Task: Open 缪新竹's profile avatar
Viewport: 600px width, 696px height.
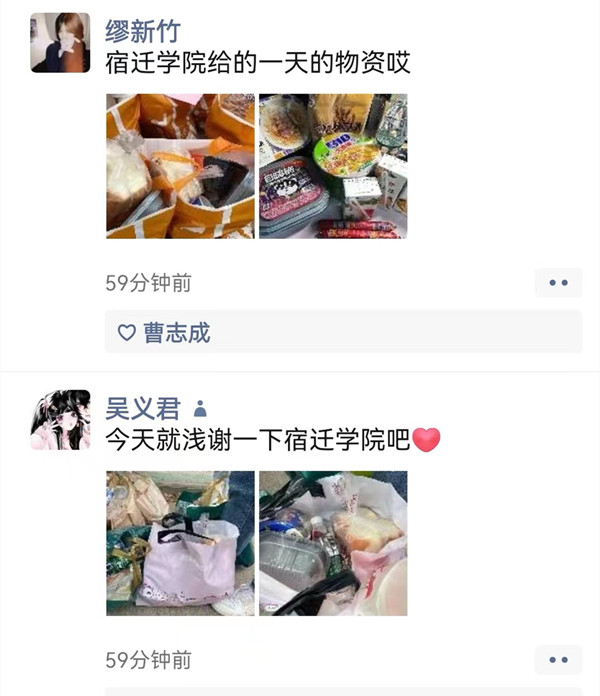Action: (x=61, y=43)
